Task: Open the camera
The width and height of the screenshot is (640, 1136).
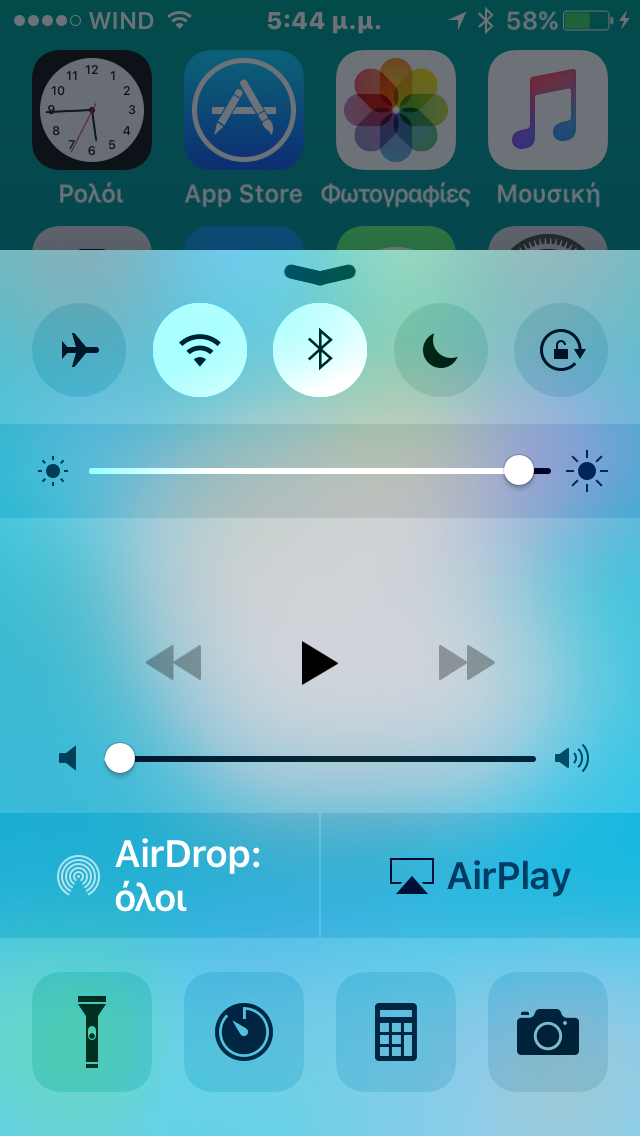Action: pos(548,1031)
